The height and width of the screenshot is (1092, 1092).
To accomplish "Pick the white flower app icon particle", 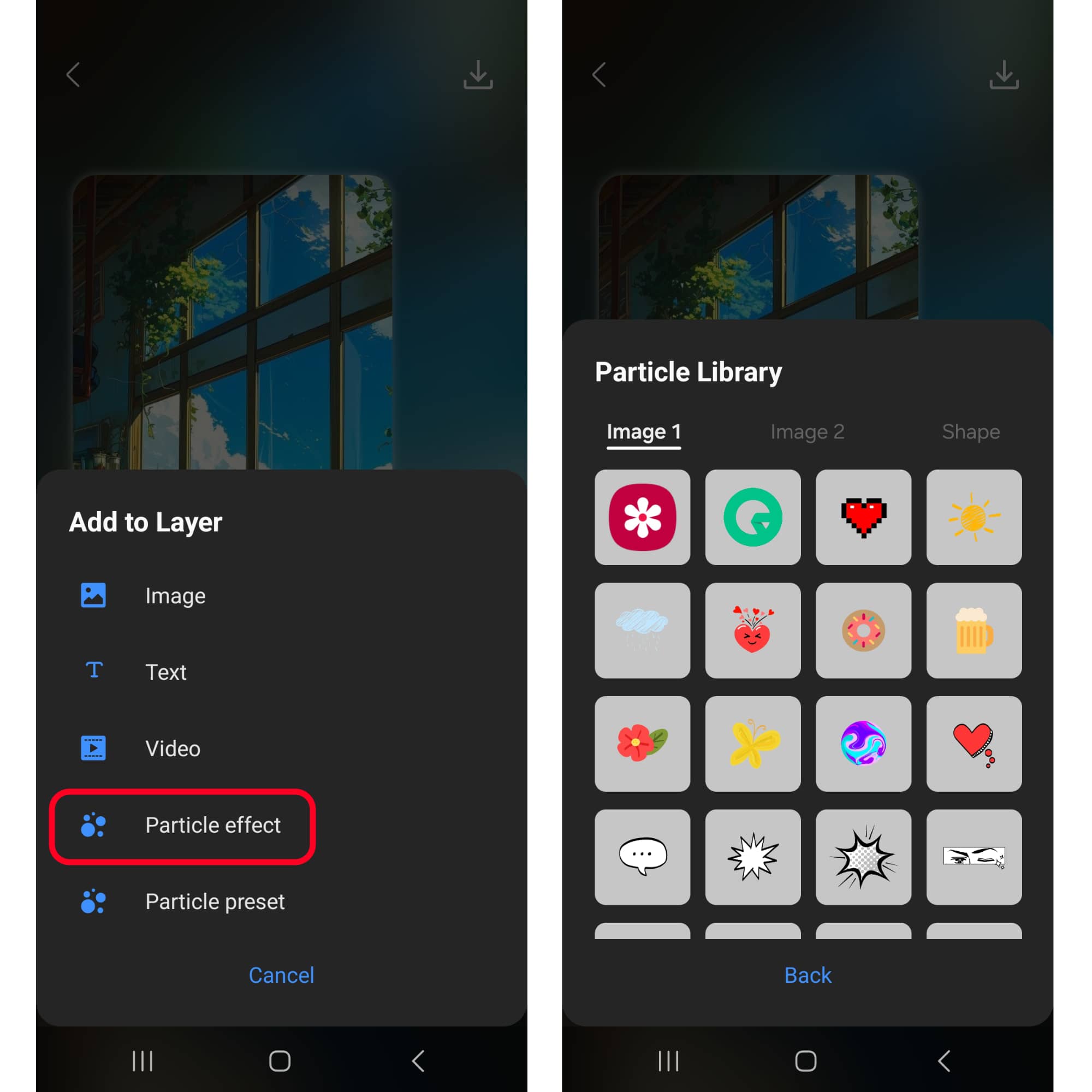I will tap(642, 517).
